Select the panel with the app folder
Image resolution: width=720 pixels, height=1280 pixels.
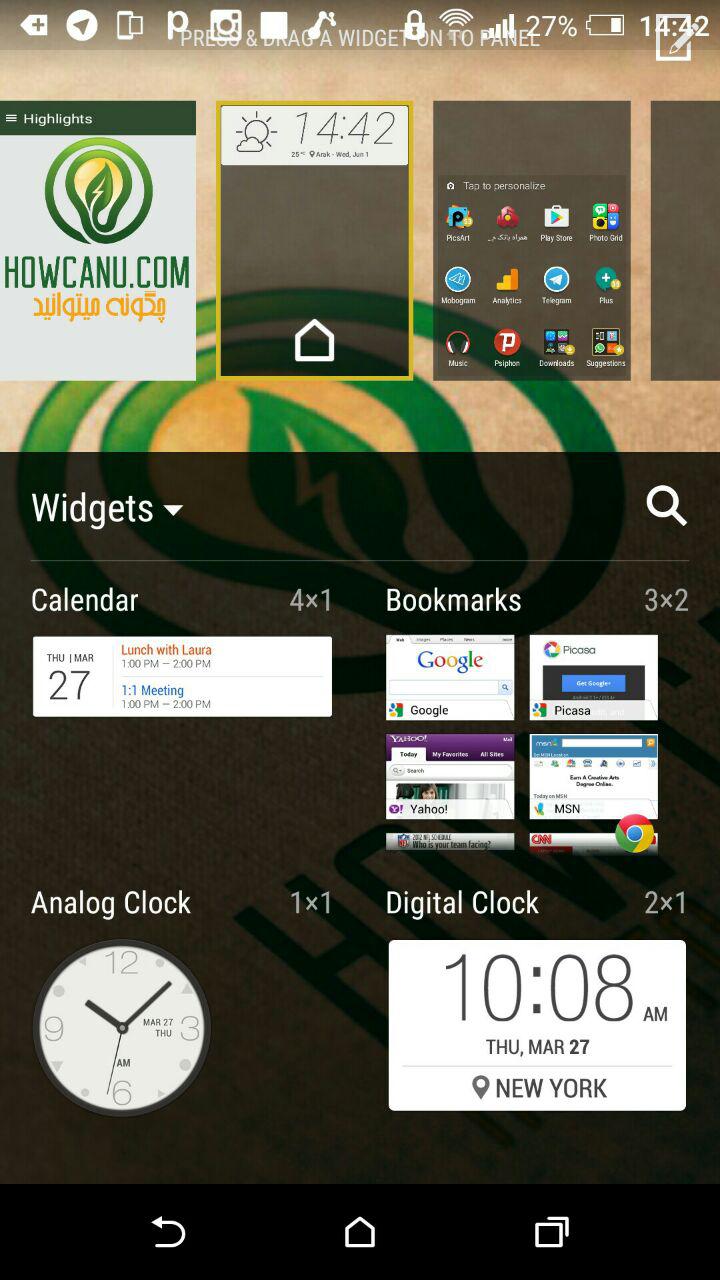coord(531,240)
